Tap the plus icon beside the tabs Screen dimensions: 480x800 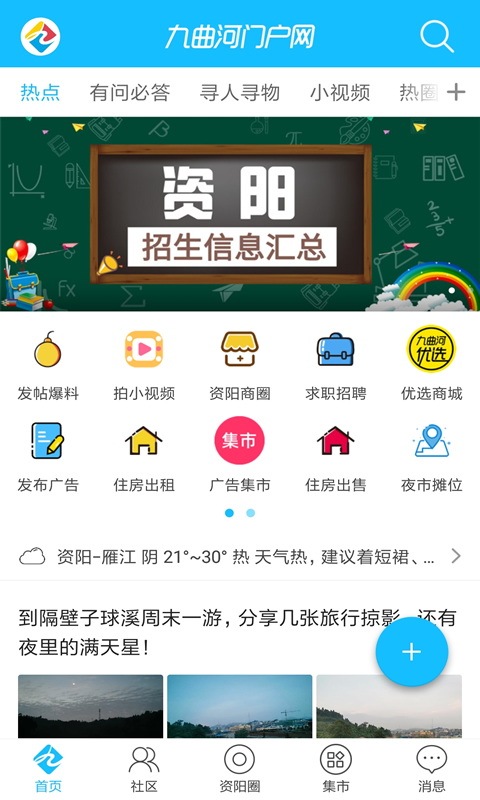456,92
